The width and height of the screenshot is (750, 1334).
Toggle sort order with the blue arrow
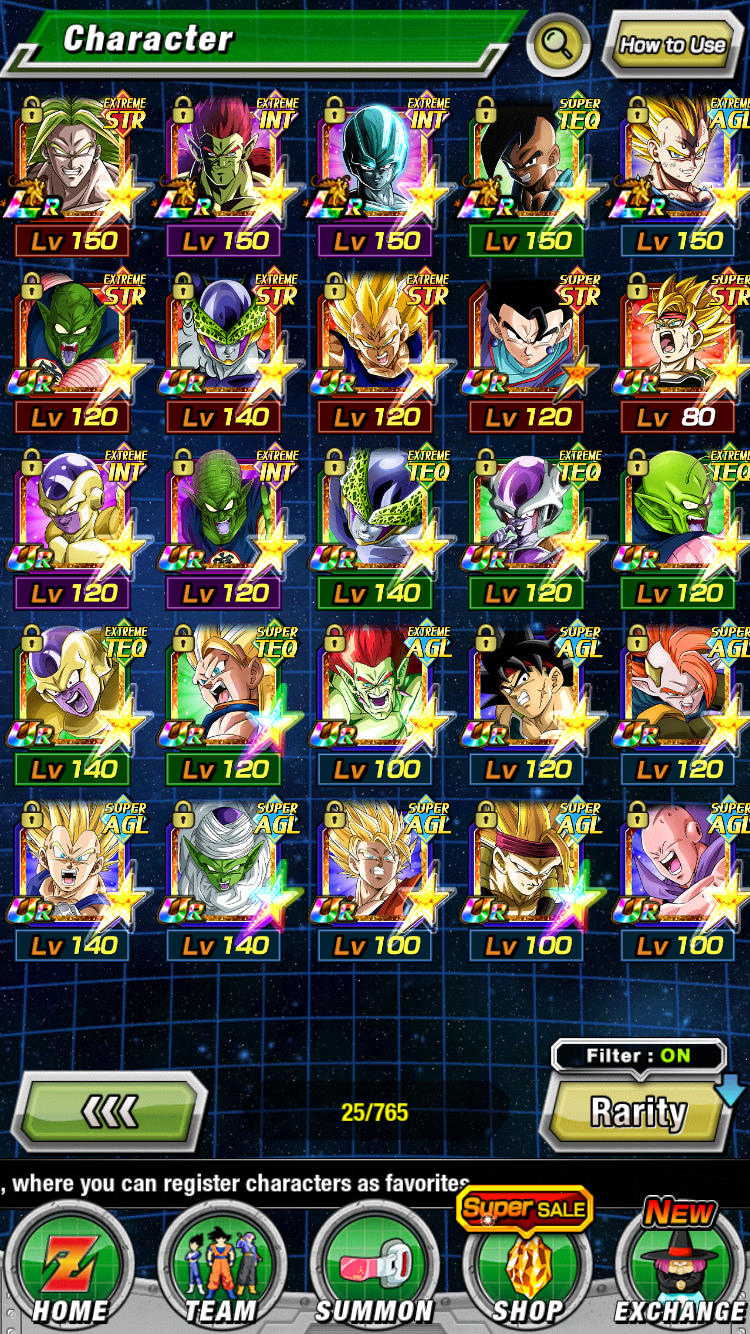point(732,1089)
